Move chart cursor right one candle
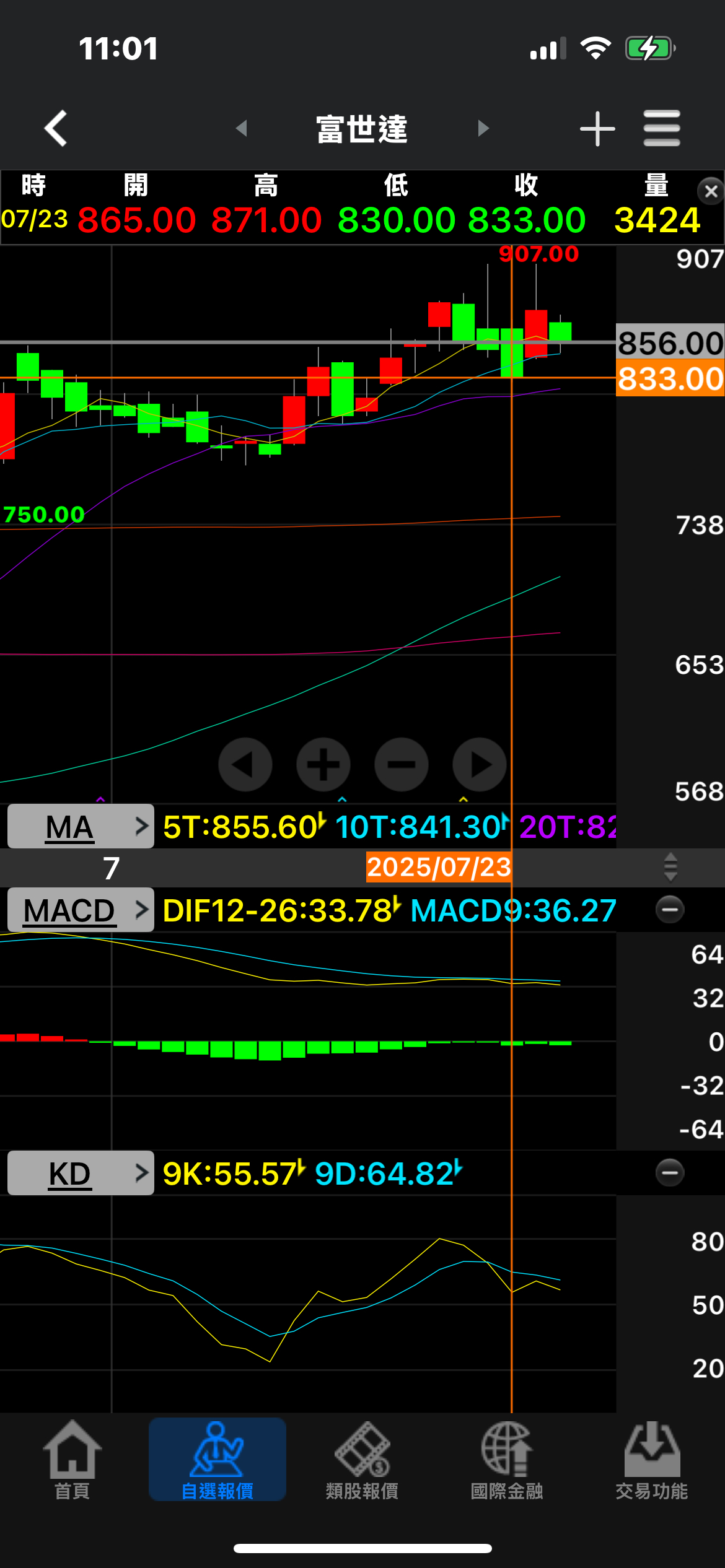Image resolution: width=725 pixels, height=1568 pixels. (x=480, y=764)
